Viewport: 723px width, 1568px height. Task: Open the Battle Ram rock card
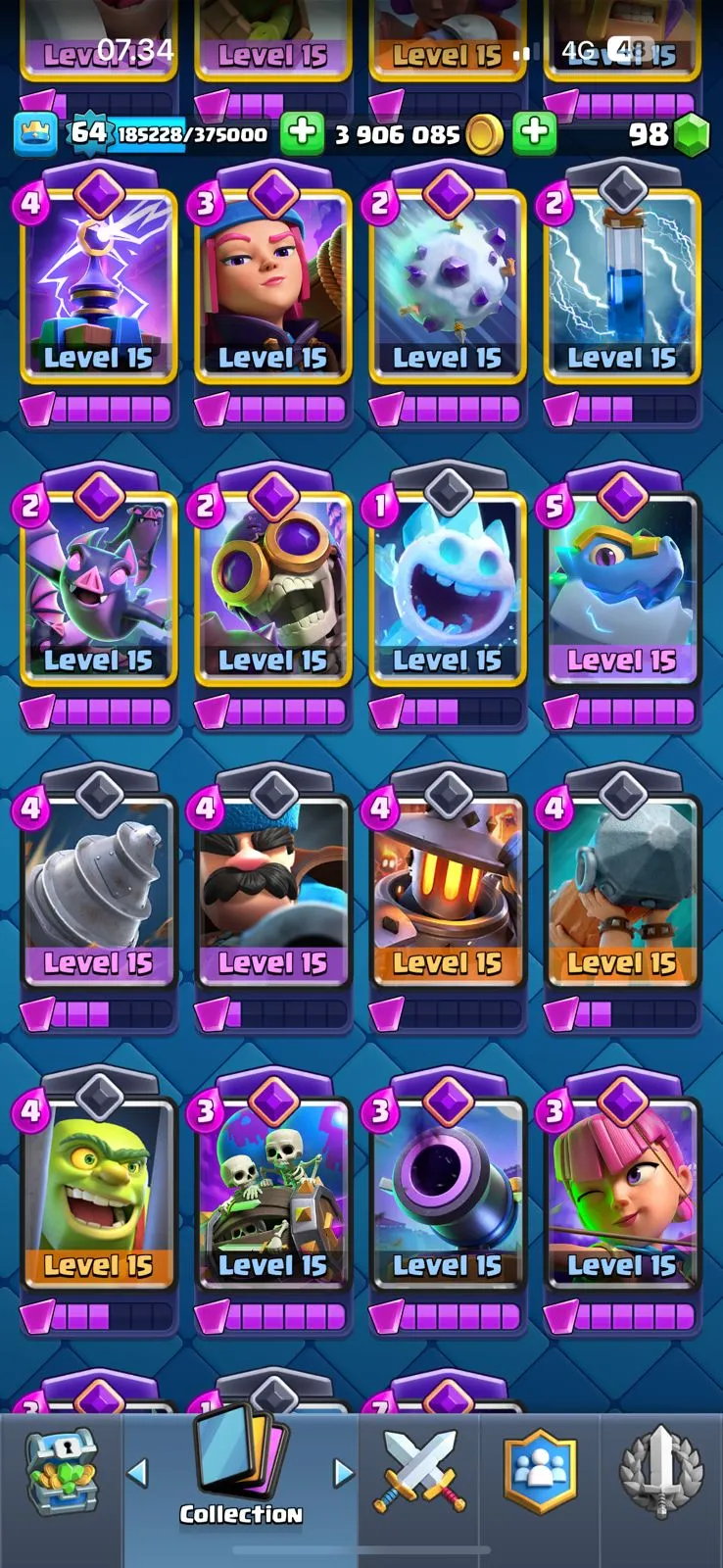pyautogui.click(x=622, y=889)
